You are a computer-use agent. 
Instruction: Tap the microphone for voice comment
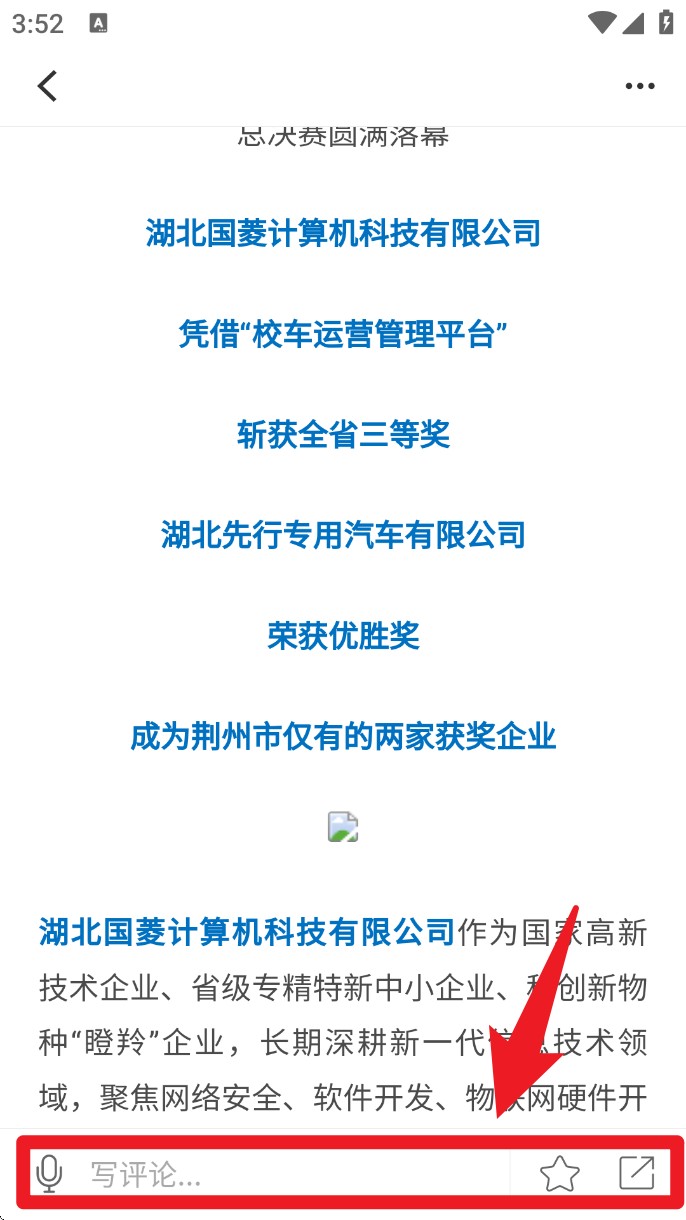pyautogui.click(x=48, y=1173)
